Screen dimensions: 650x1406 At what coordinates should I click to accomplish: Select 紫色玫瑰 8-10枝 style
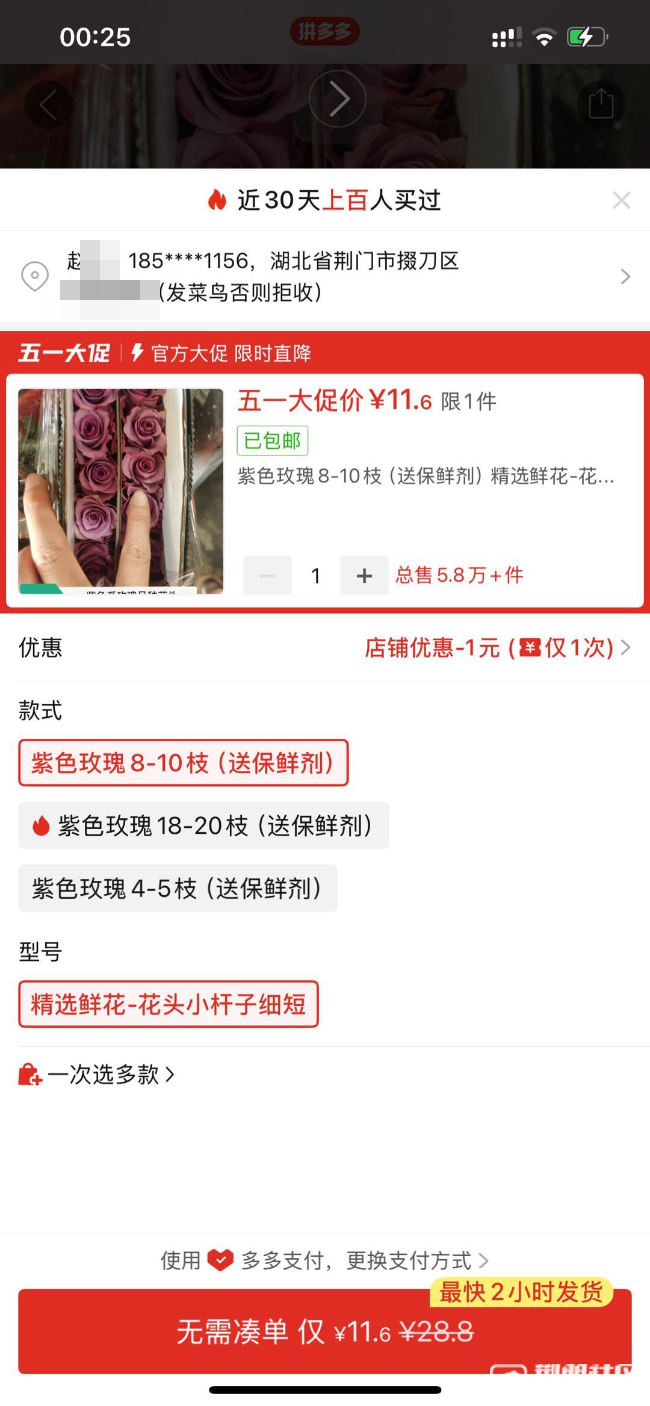tap(183, 763)
